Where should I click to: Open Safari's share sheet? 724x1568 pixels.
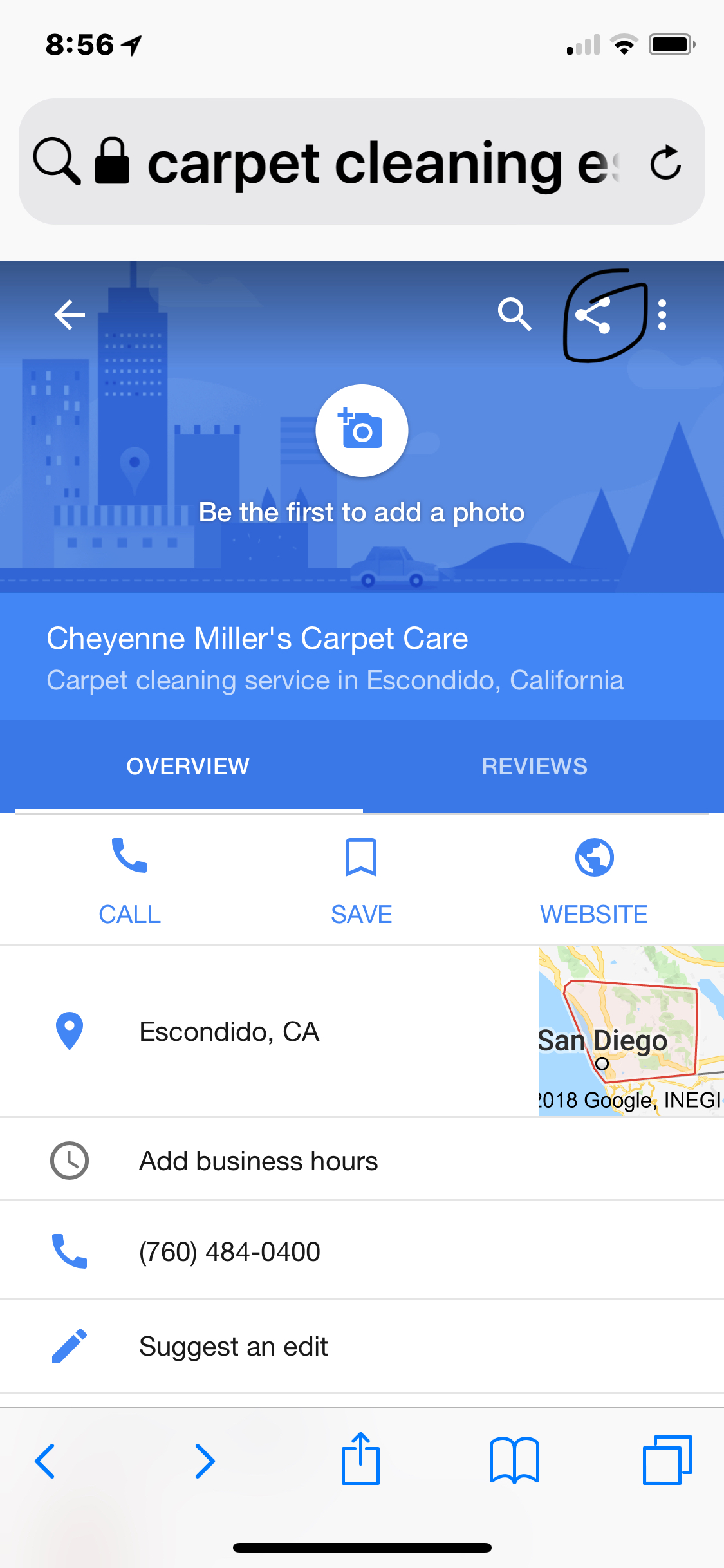(360, 1460)
